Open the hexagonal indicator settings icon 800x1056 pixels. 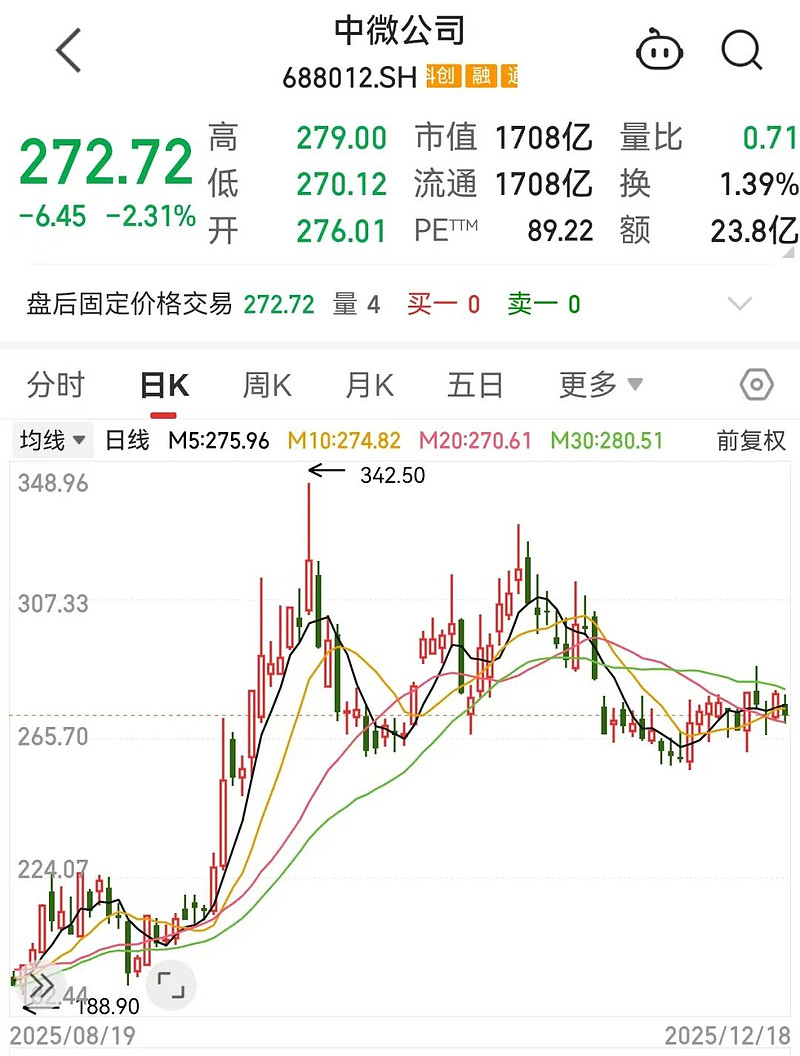tap(759, 384)
